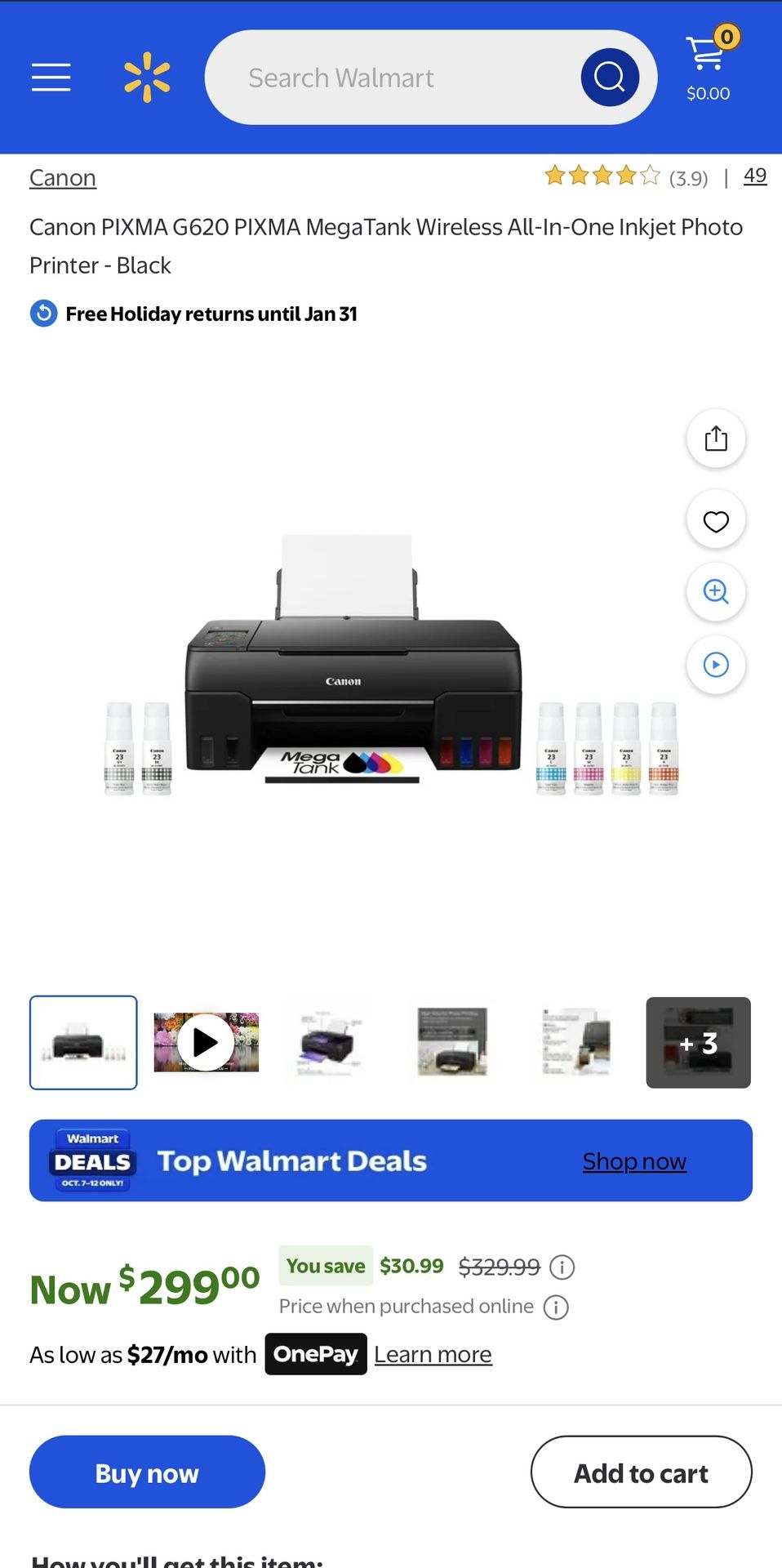Tap the Buy now button
782x1568 pixels.
click(147, 1472)
